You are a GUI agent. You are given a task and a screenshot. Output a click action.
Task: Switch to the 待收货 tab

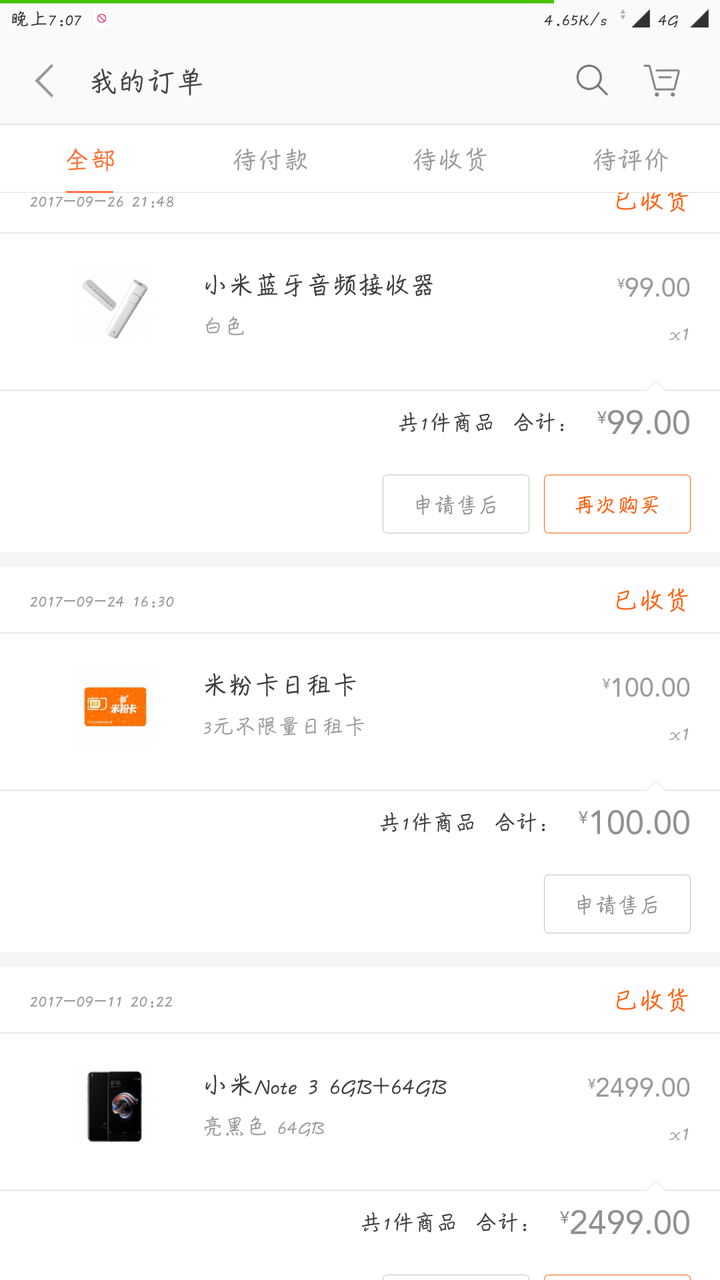450,160
